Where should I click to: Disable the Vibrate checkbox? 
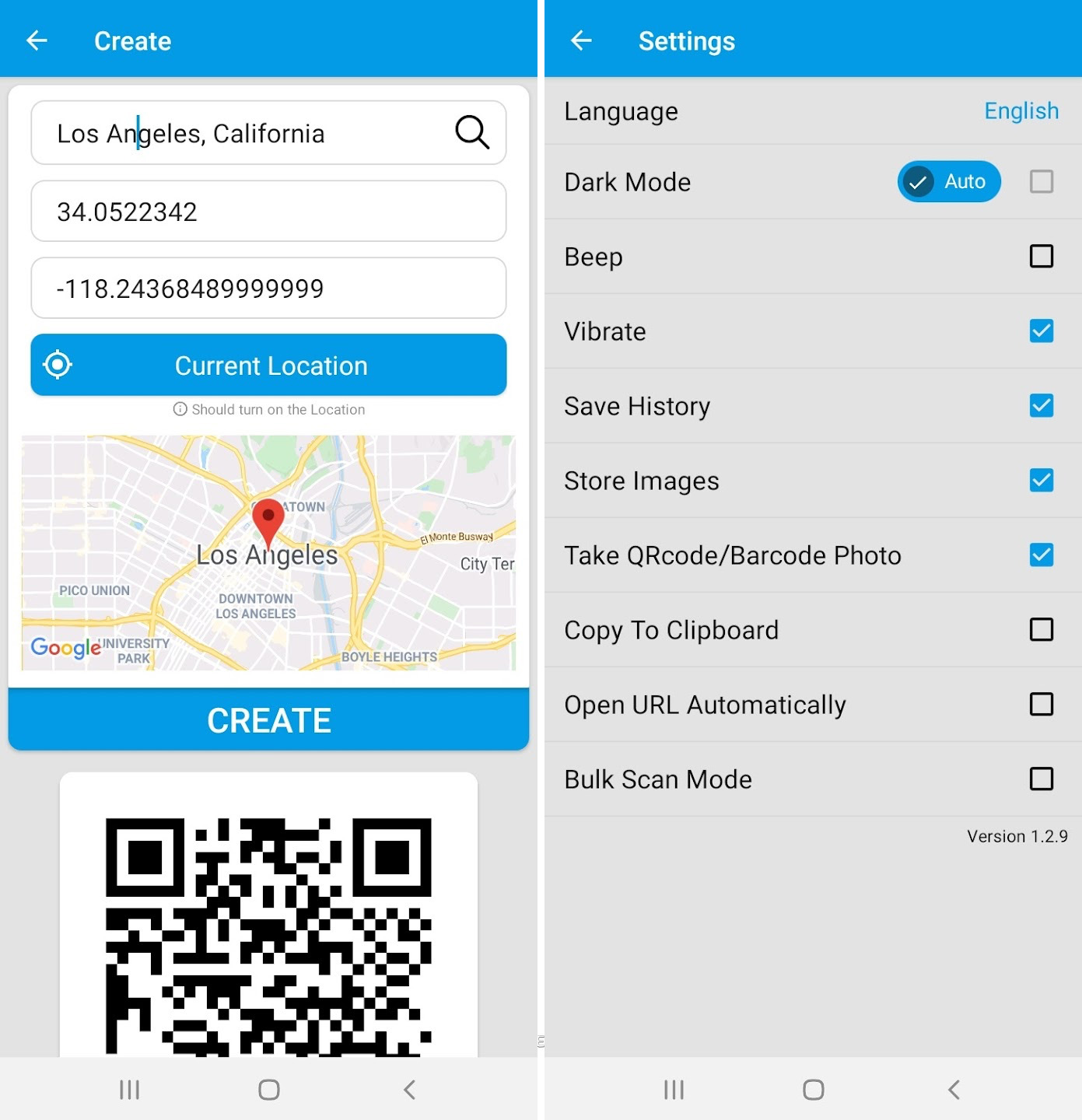point(1041,331)
